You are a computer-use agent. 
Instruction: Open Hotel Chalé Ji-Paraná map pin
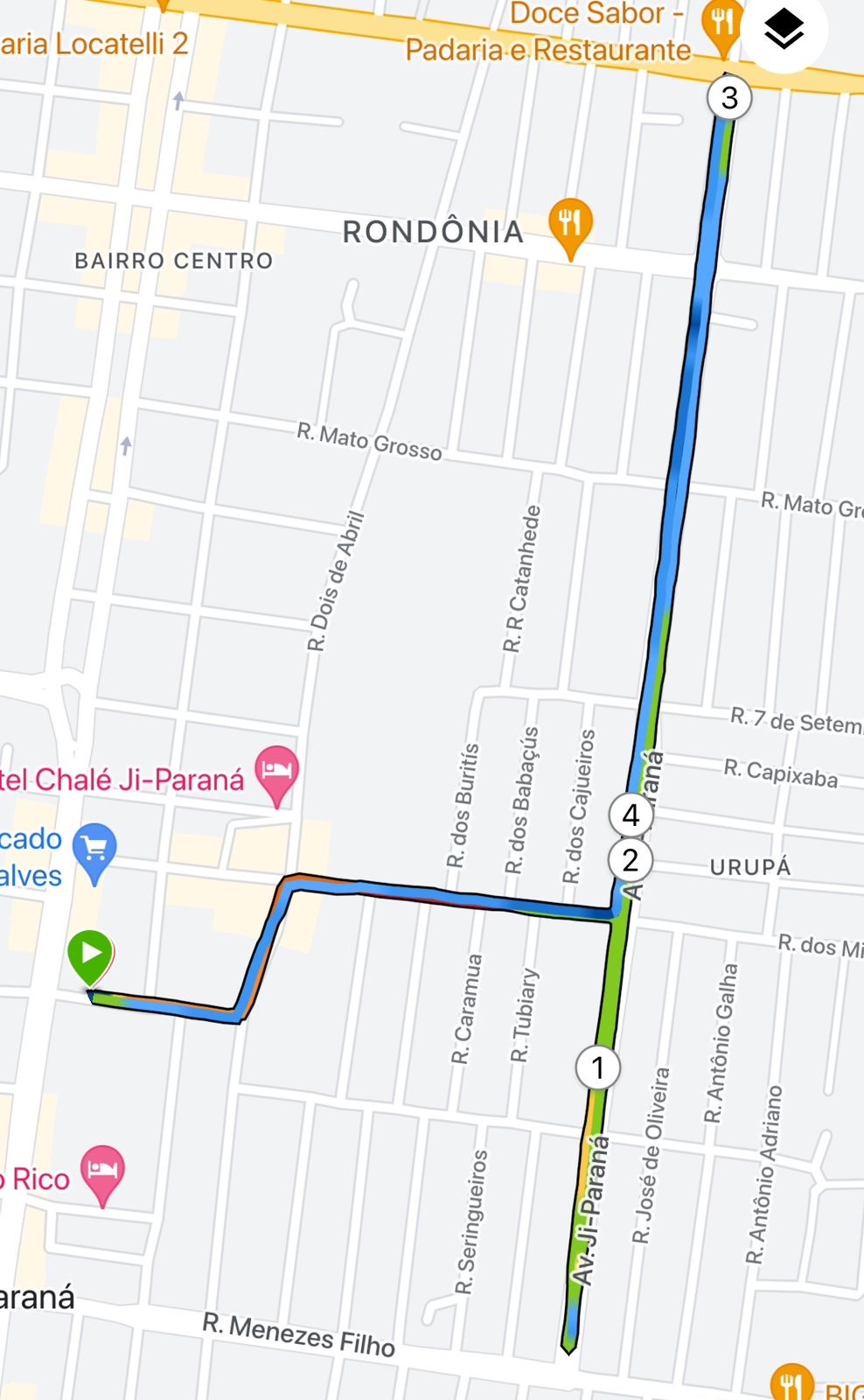tap(277, 774)
